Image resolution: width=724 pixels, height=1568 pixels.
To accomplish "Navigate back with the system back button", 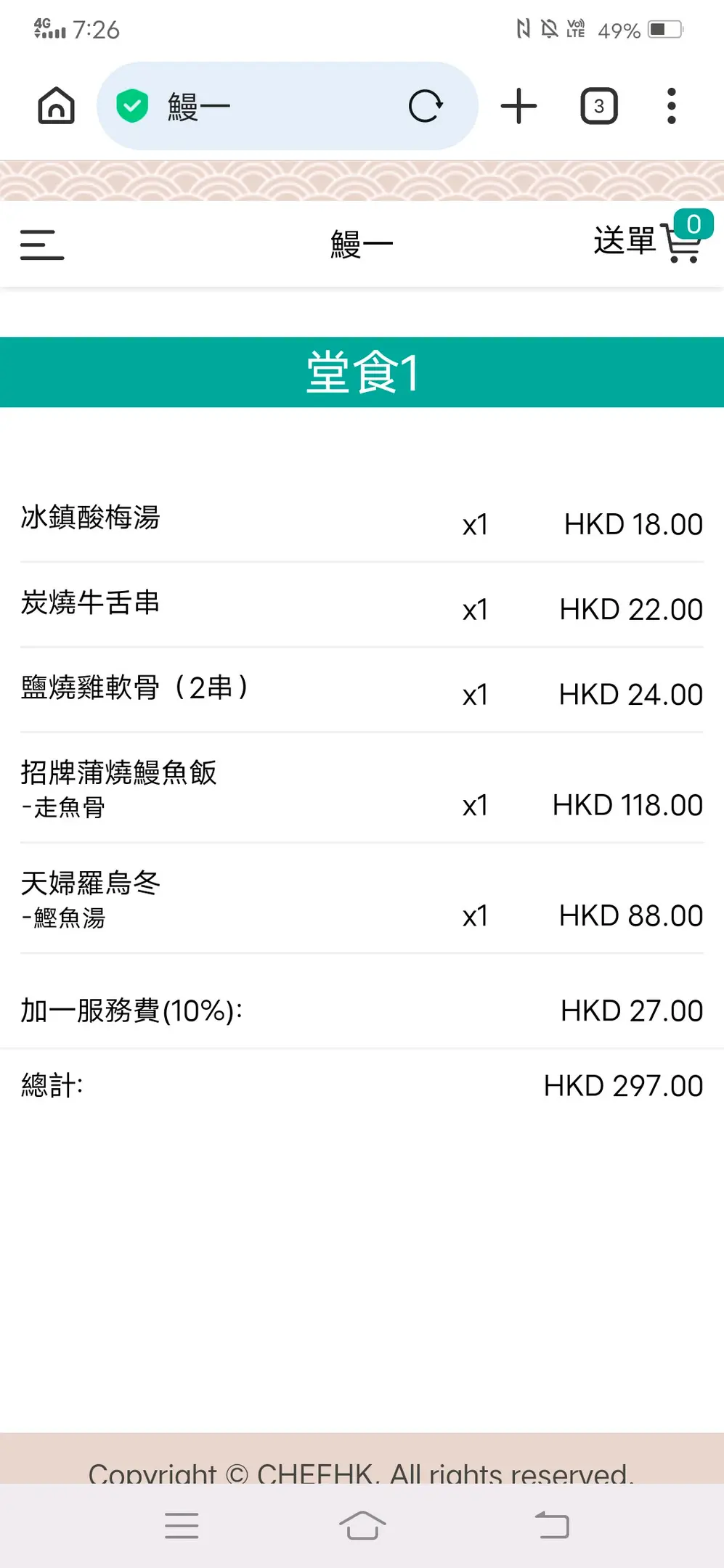I will 552,1525.
